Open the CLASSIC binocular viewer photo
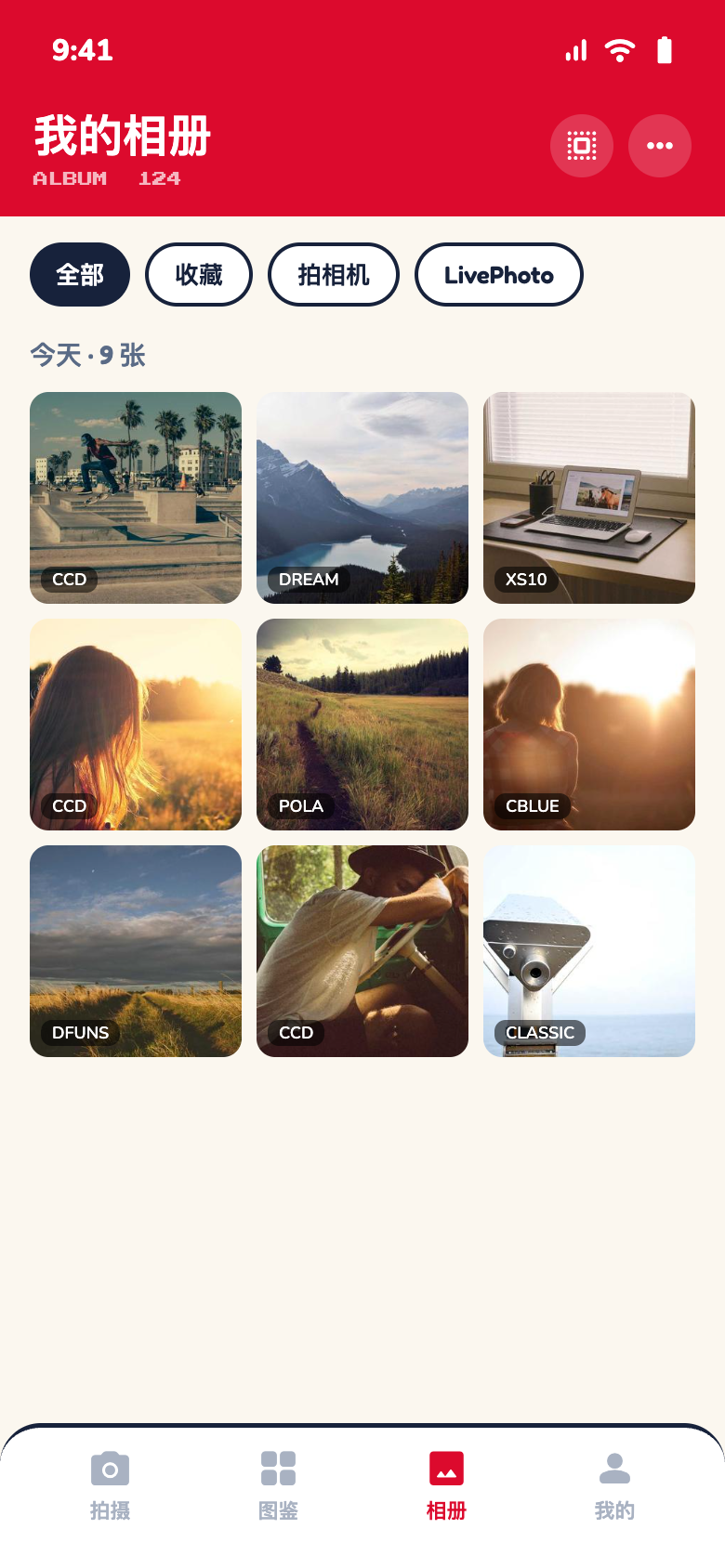 coord(589,951)
